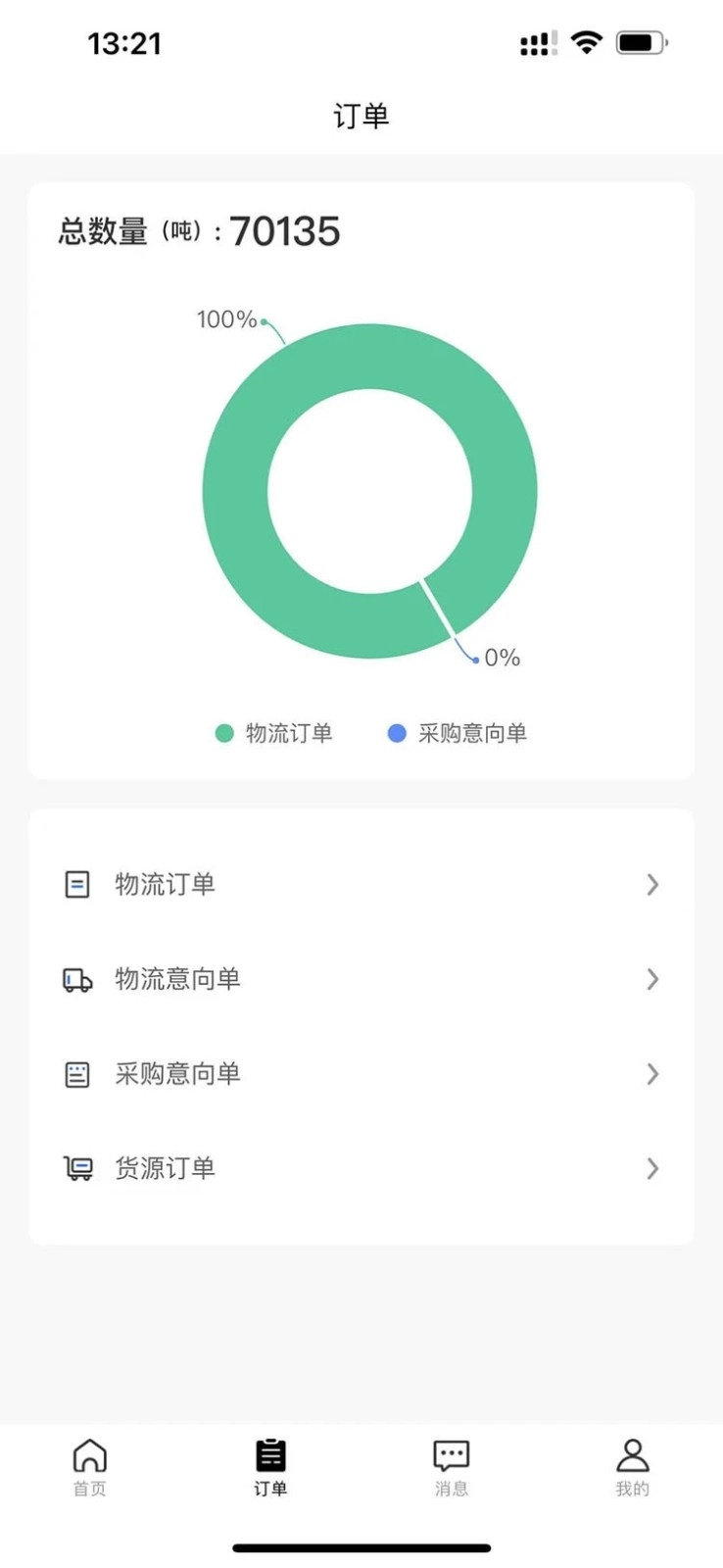723x1568 pixels.
Task: Expand the 物流订单 row chevron
Action: 652,884
